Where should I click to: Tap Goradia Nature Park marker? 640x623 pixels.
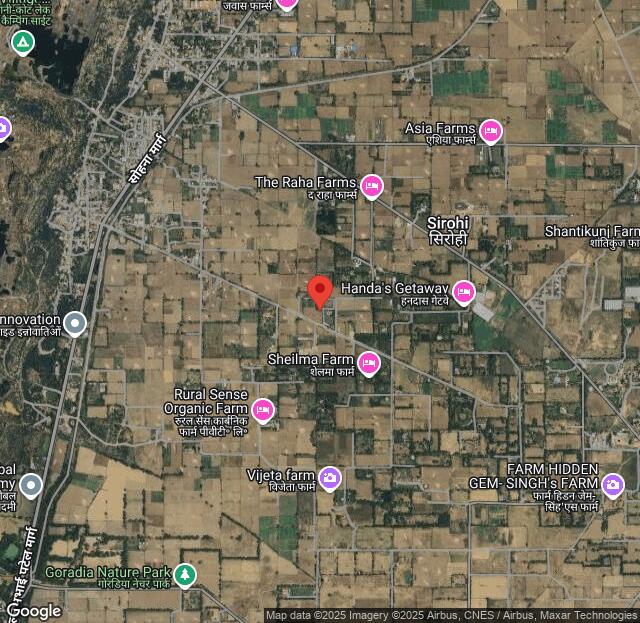184,574
